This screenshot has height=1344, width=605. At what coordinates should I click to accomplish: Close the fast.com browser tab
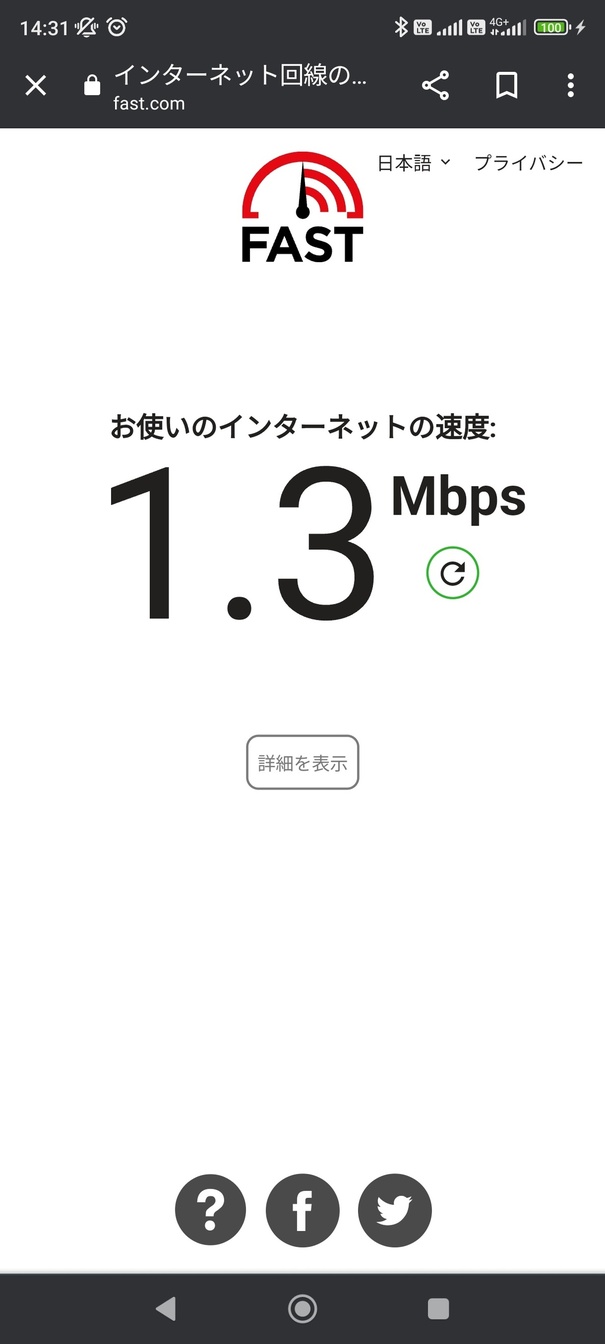[35, 86]
